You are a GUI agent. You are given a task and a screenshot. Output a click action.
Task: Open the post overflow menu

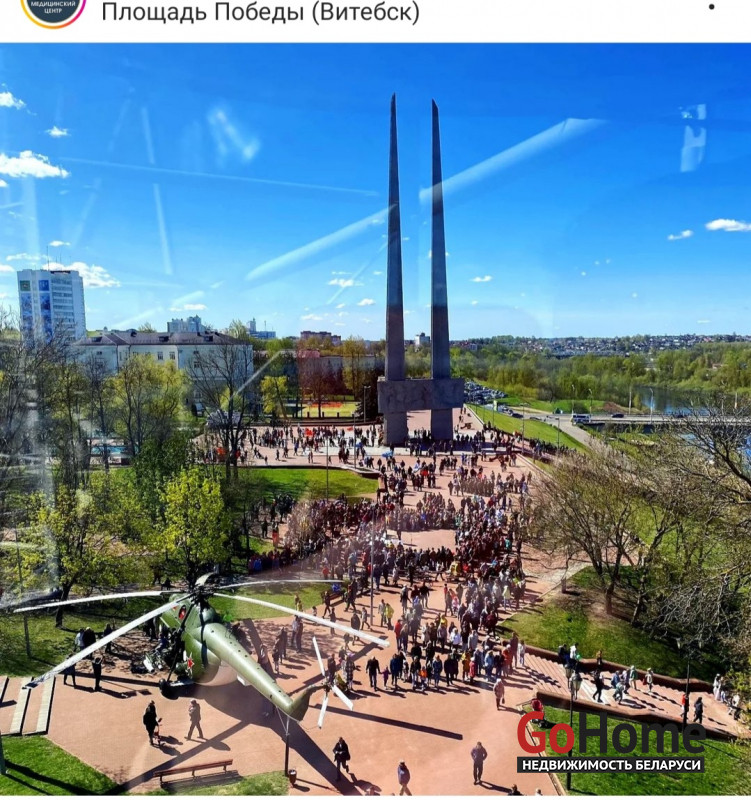(711, 8)
